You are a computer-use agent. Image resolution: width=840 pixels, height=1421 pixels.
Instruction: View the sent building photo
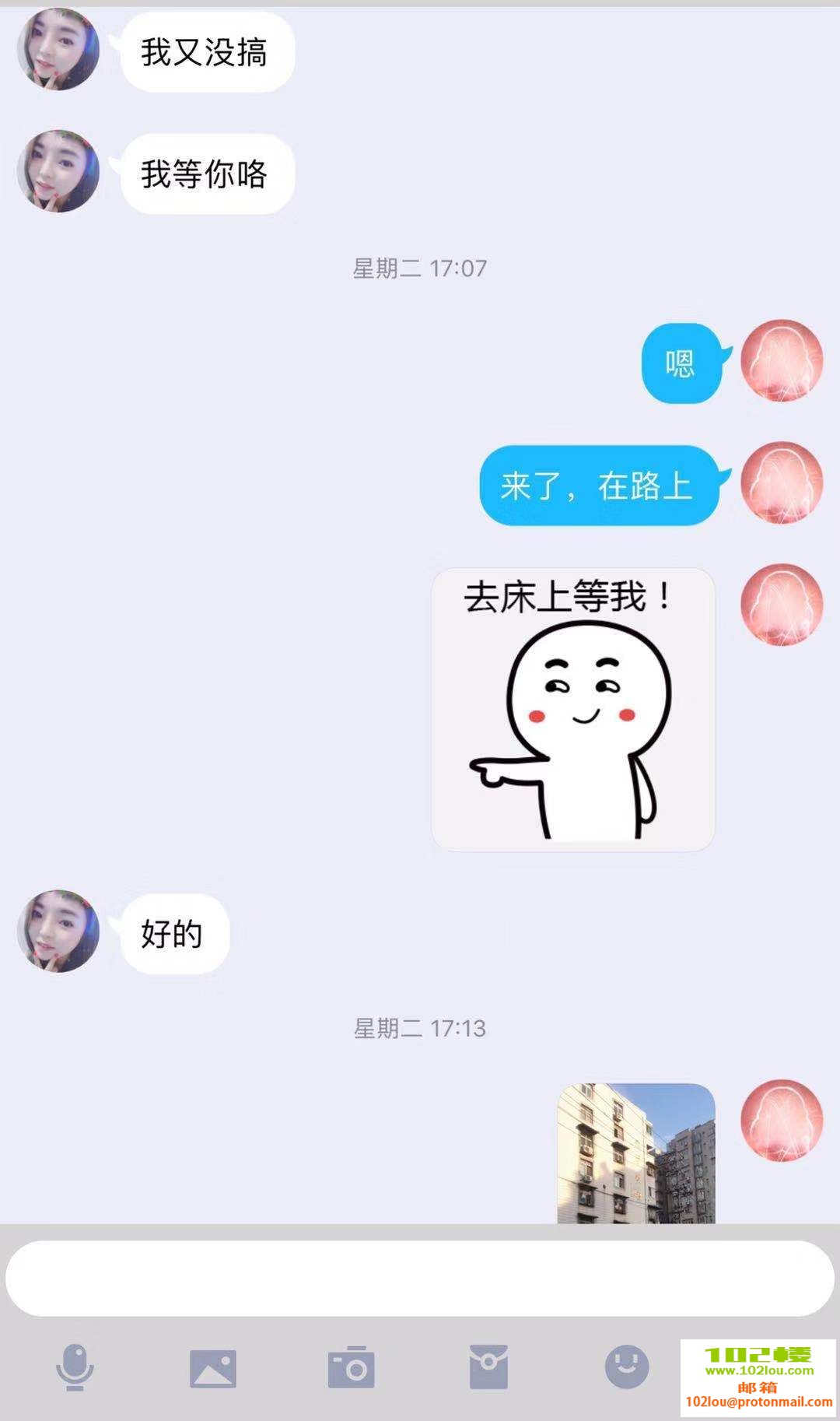636,1153
